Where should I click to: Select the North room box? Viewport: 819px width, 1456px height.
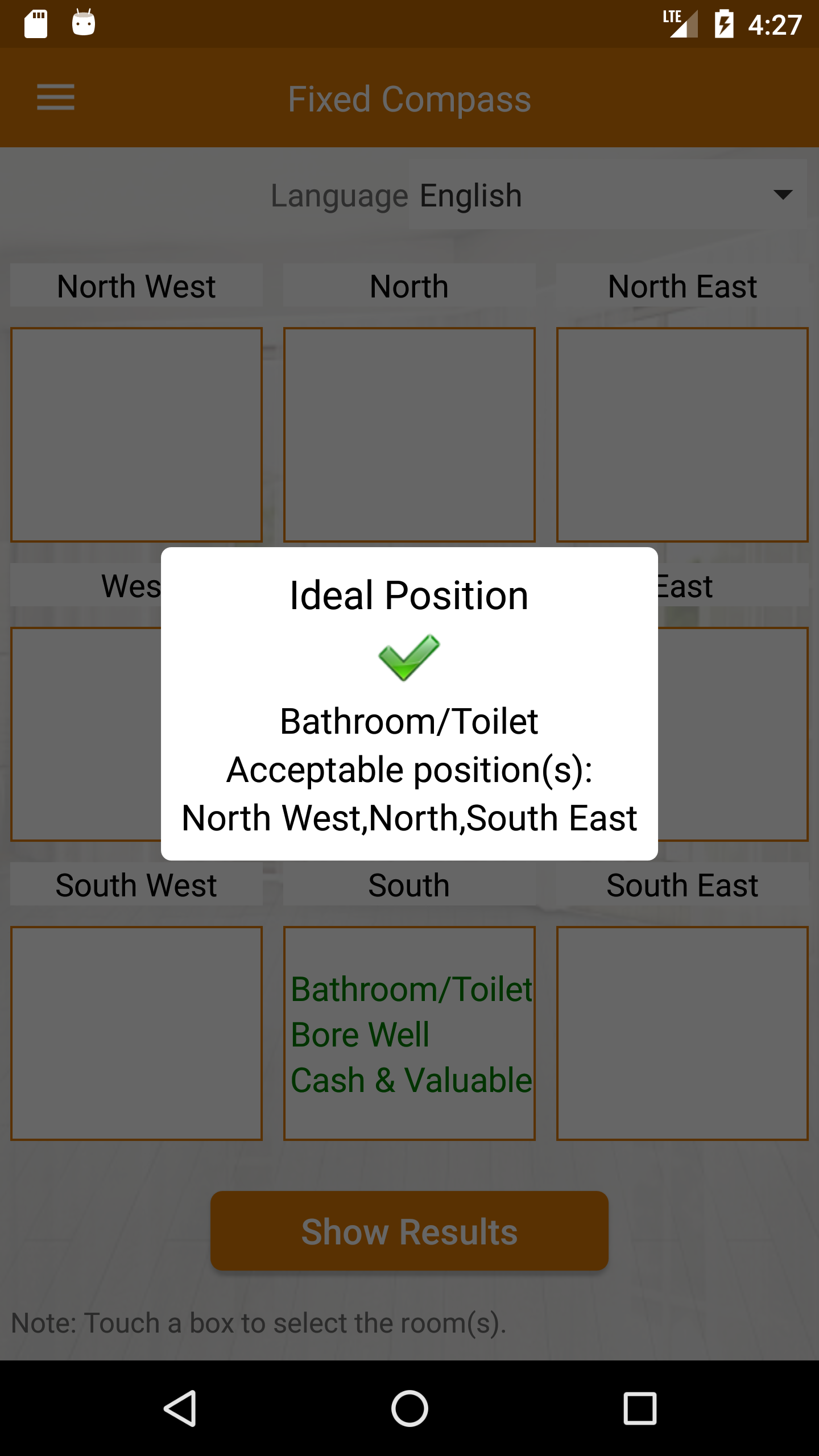(409, 435)
